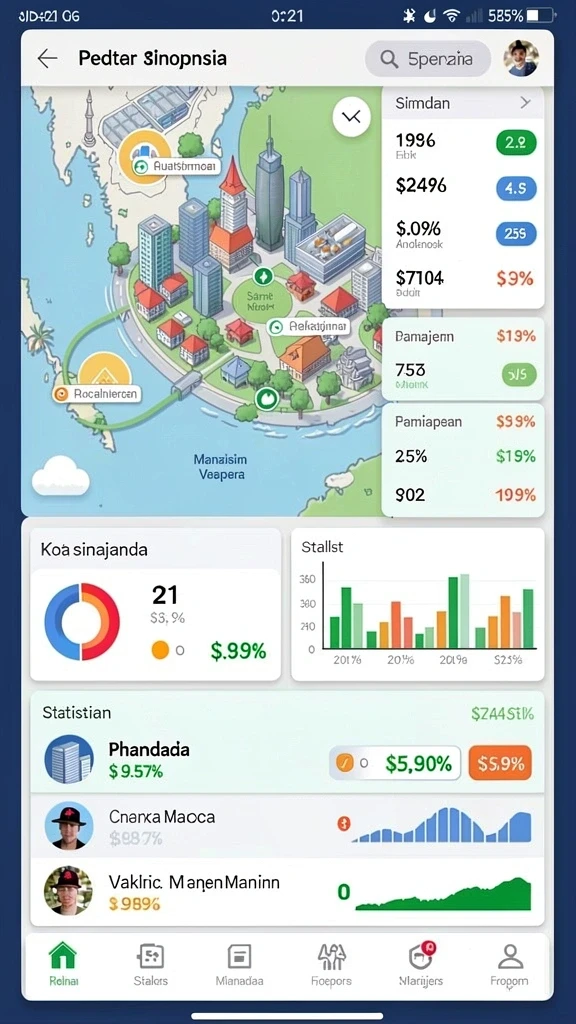
Task: Switch to the Stalers tab
Action: click(151, 965)
